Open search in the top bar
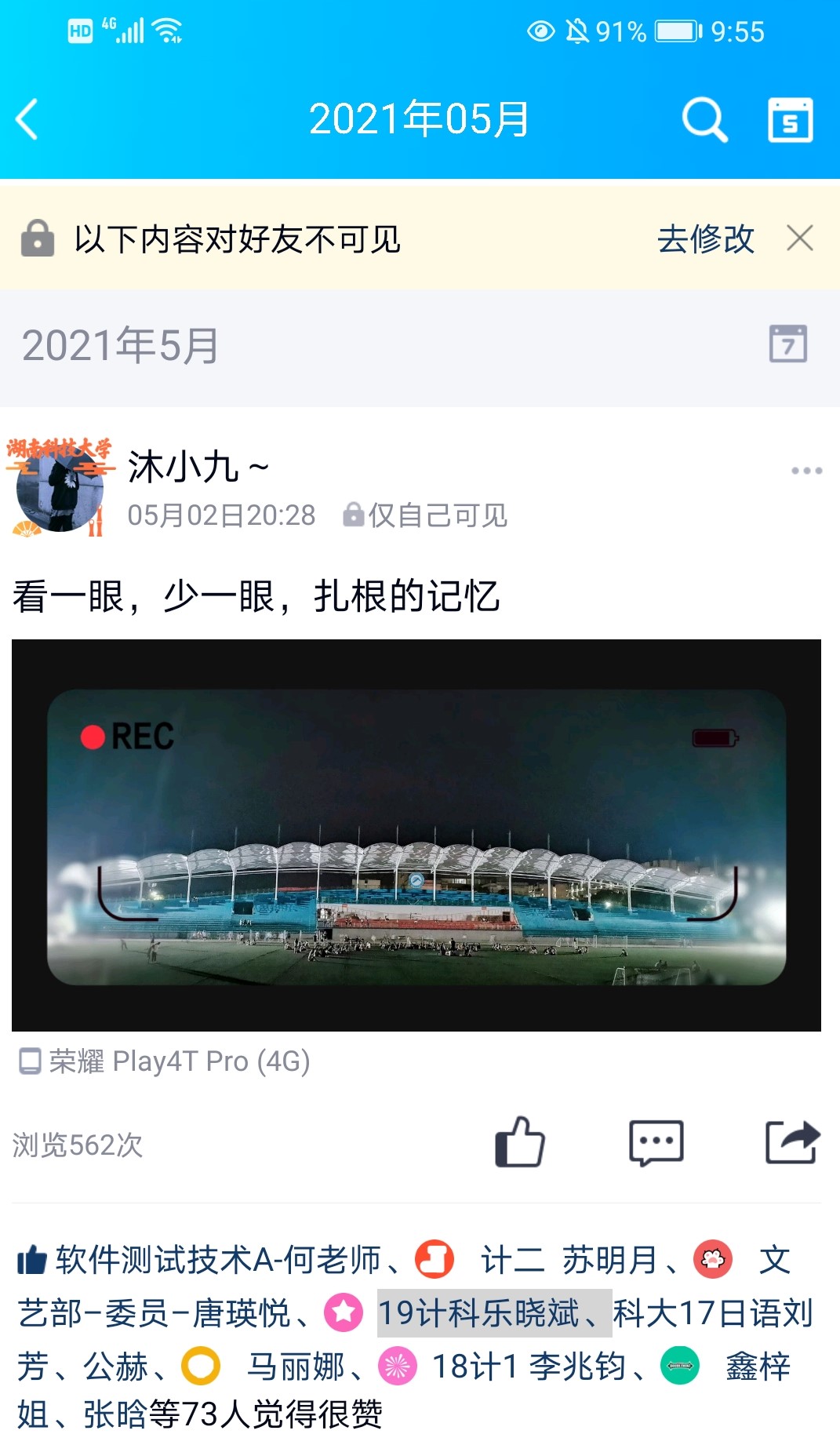840x1445 pixels. tap(704, 120)
